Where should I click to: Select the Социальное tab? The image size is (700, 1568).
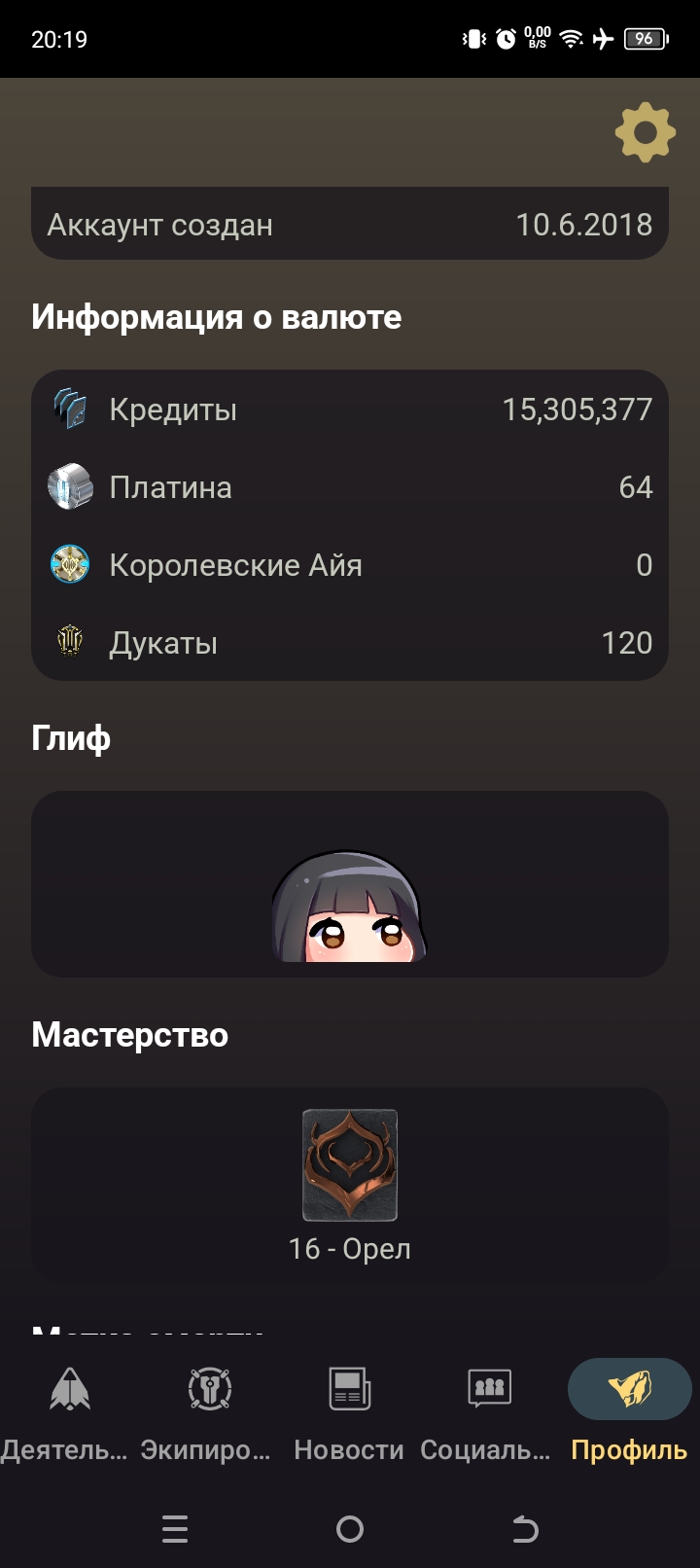coord(489,1408)
